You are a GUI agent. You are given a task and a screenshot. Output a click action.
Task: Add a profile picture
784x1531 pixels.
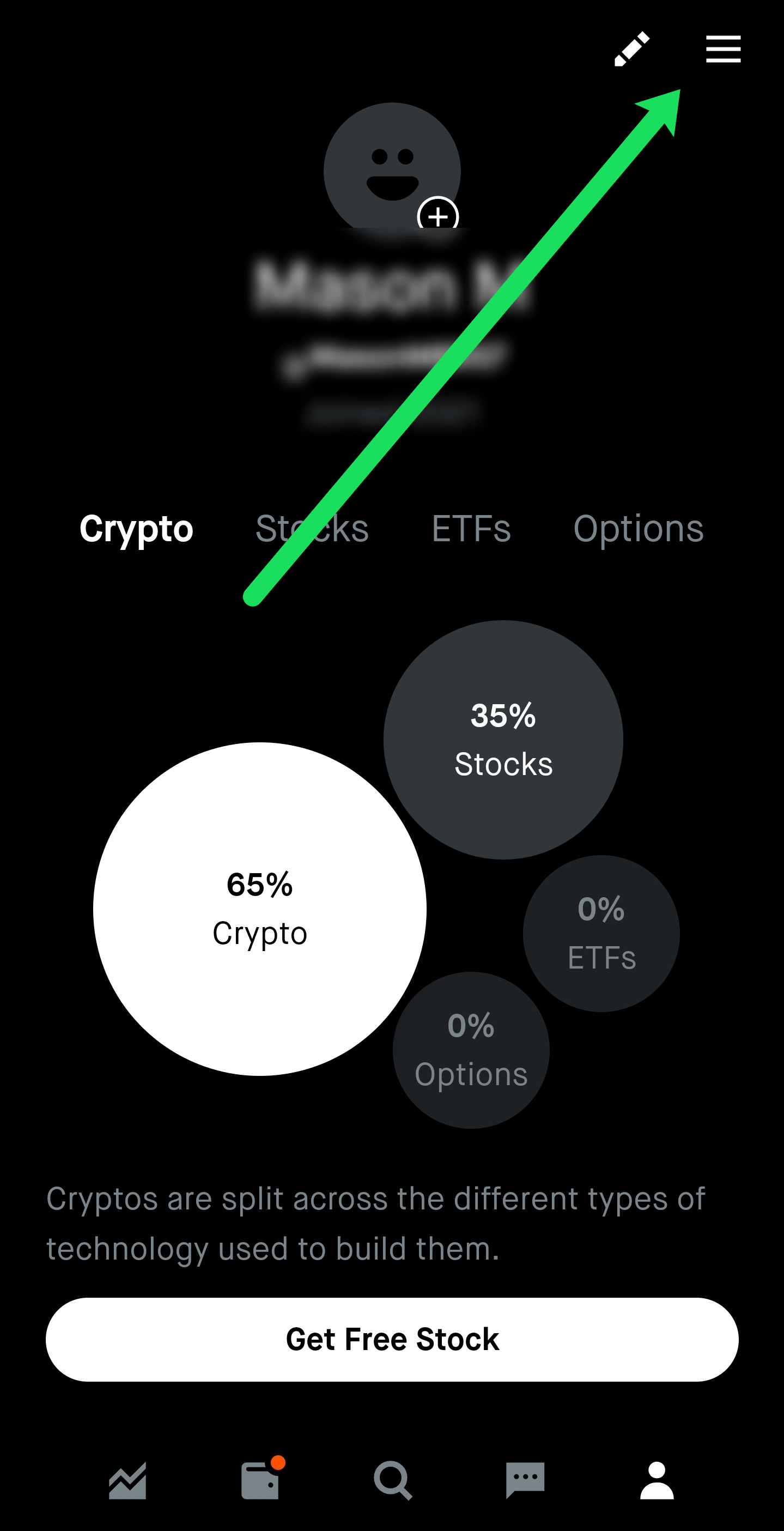point(439,215)
